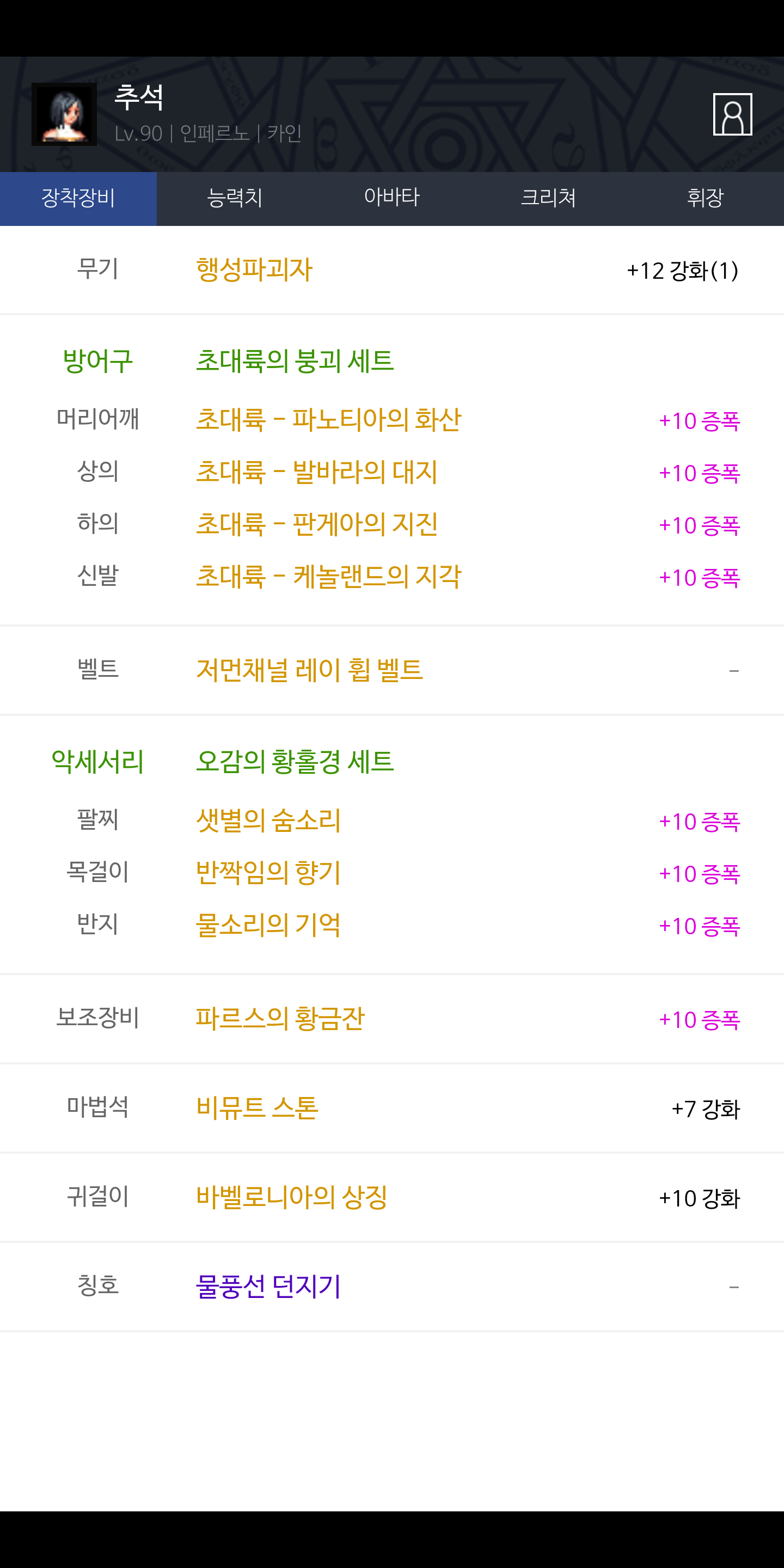Switch to the 능력치 tab

pos(235,198)
